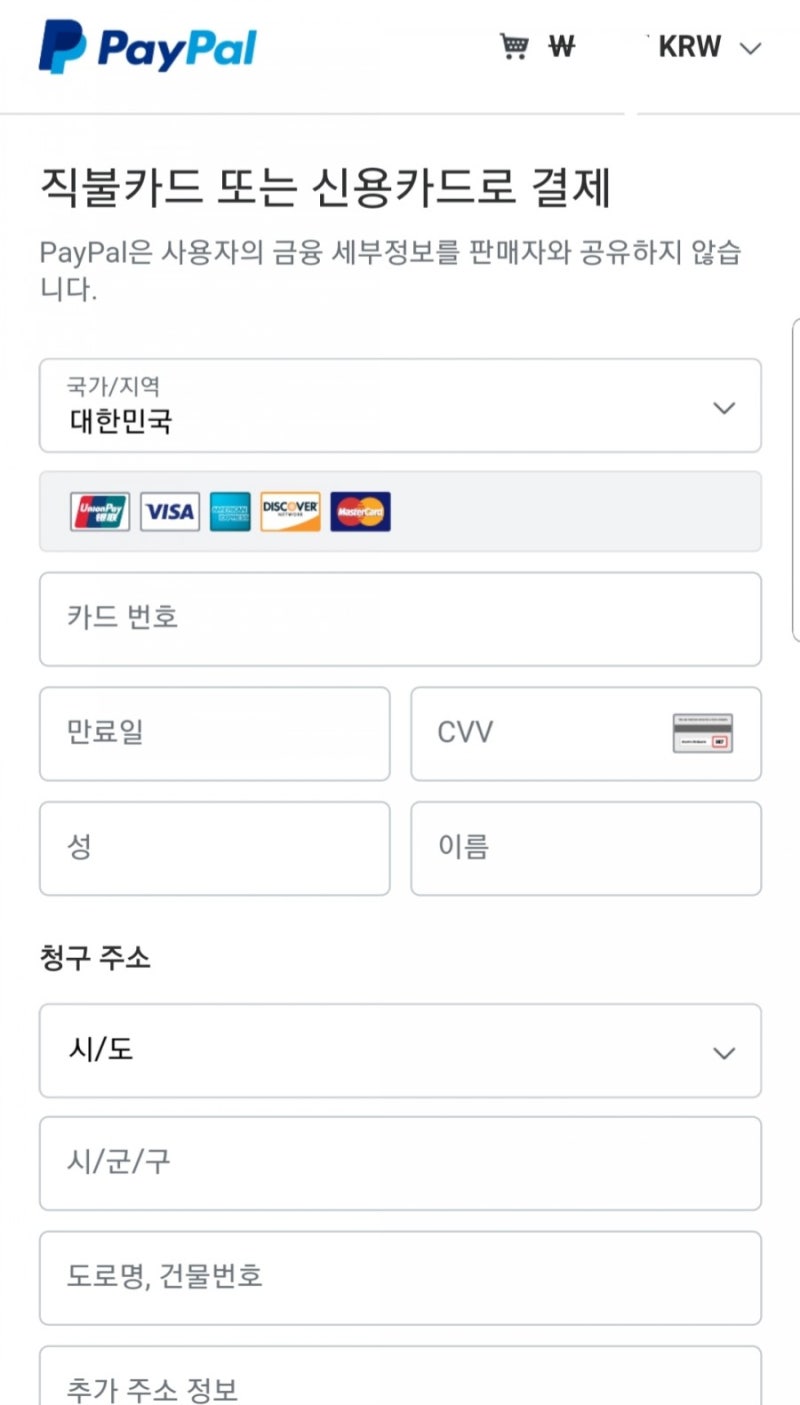Image resolution: width=800 pixels, height=1405 pixels.
Task: Select the UnionPay card icon
Action: coord(99,511)
